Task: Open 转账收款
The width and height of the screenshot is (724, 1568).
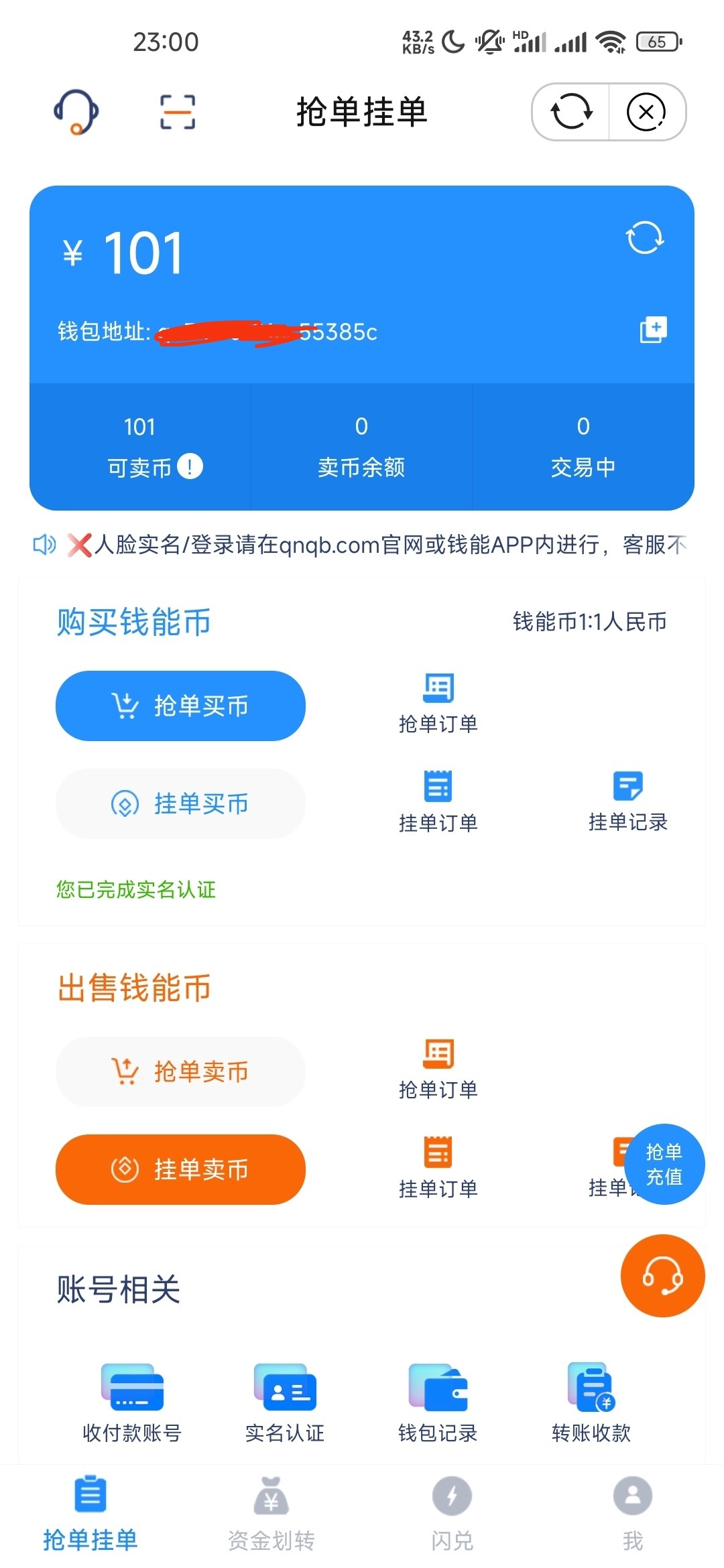Action: pos(591,1402)
